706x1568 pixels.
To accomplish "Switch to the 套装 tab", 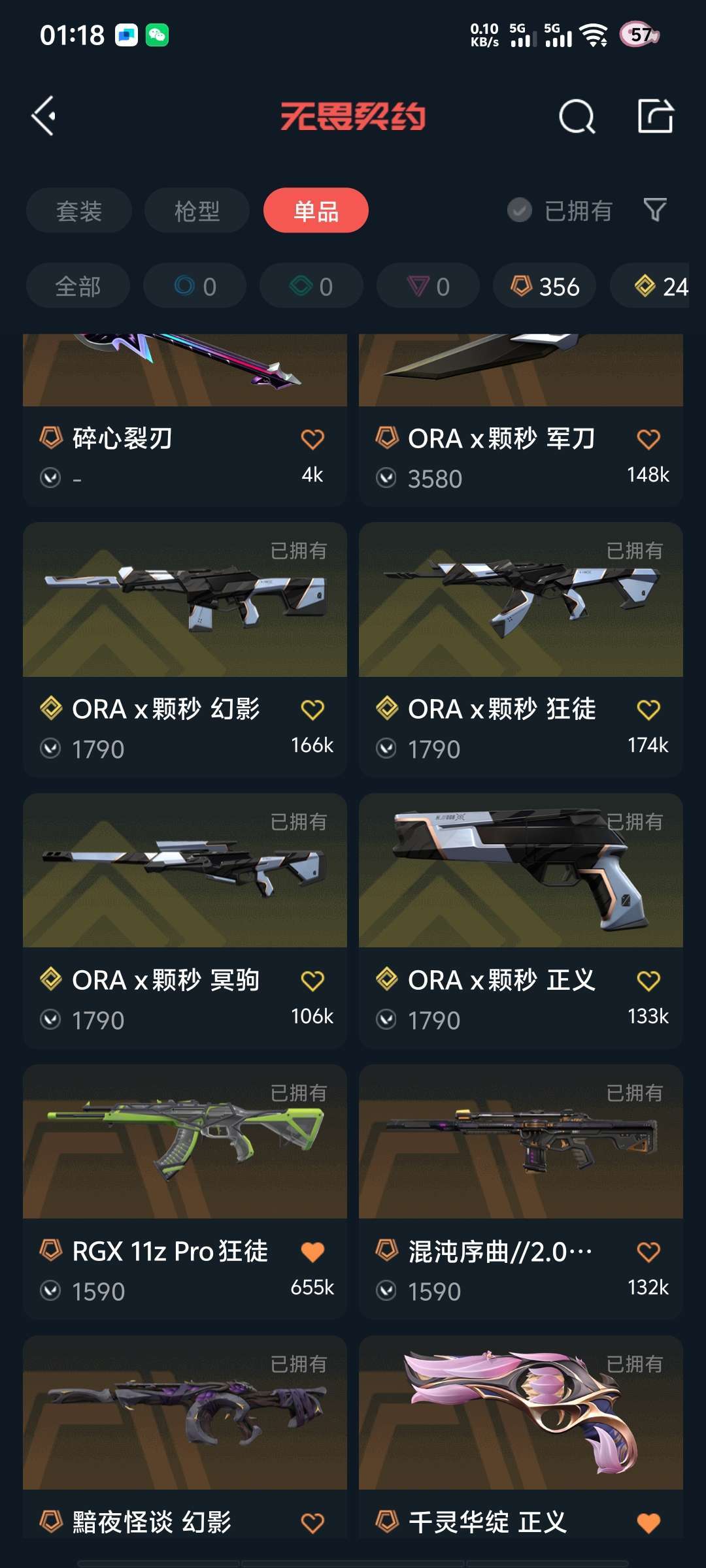I will tap(78, 210).
